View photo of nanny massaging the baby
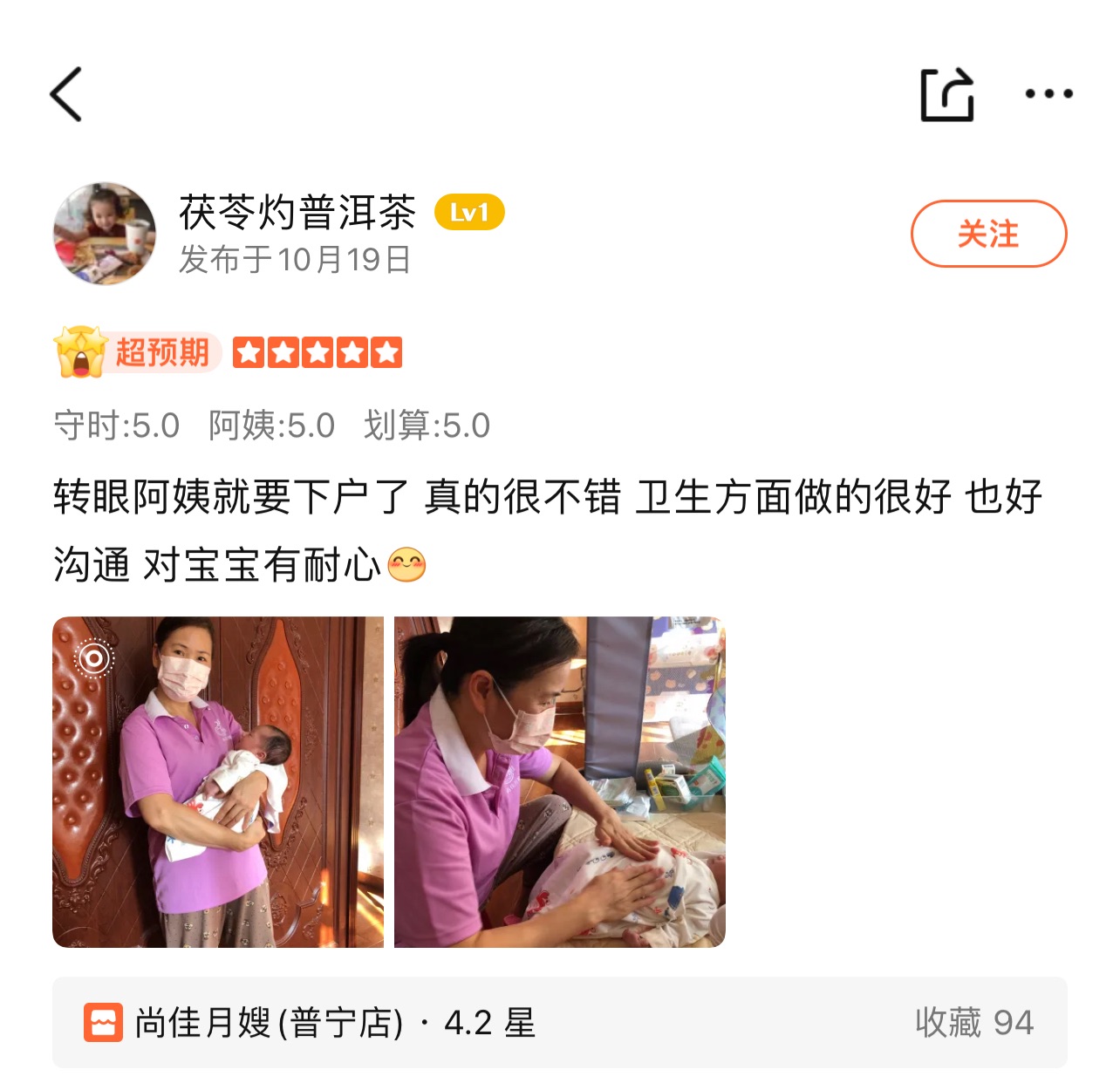The image size is (1120, 1083). pyautogui.click(x=560, y=781)
